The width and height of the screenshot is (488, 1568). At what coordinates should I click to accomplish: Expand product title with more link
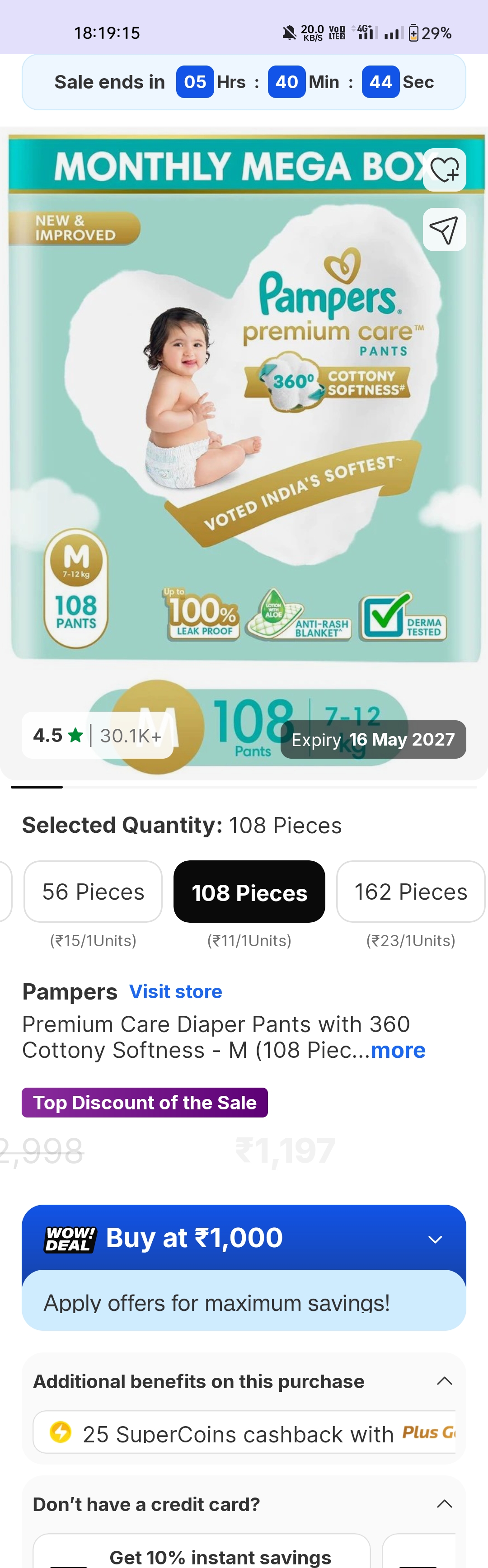(398, 1050)
